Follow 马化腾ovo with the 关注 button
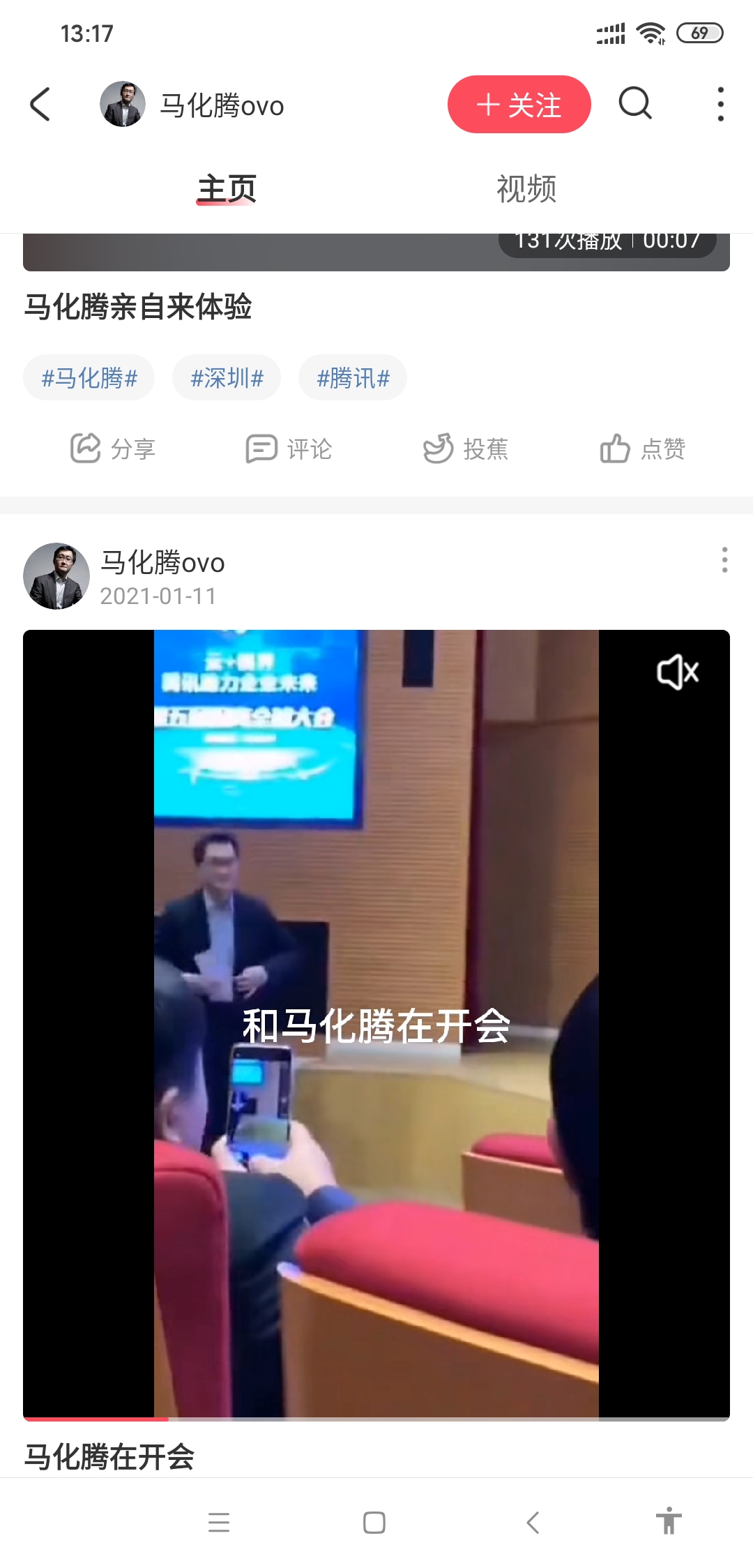 click(x=519, y=105)
